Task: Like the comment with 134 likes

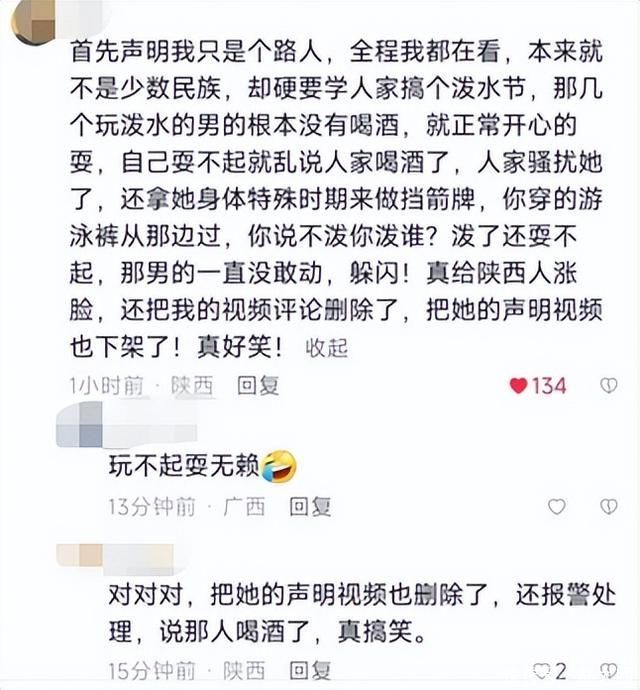Action: (x=518, y=386)
